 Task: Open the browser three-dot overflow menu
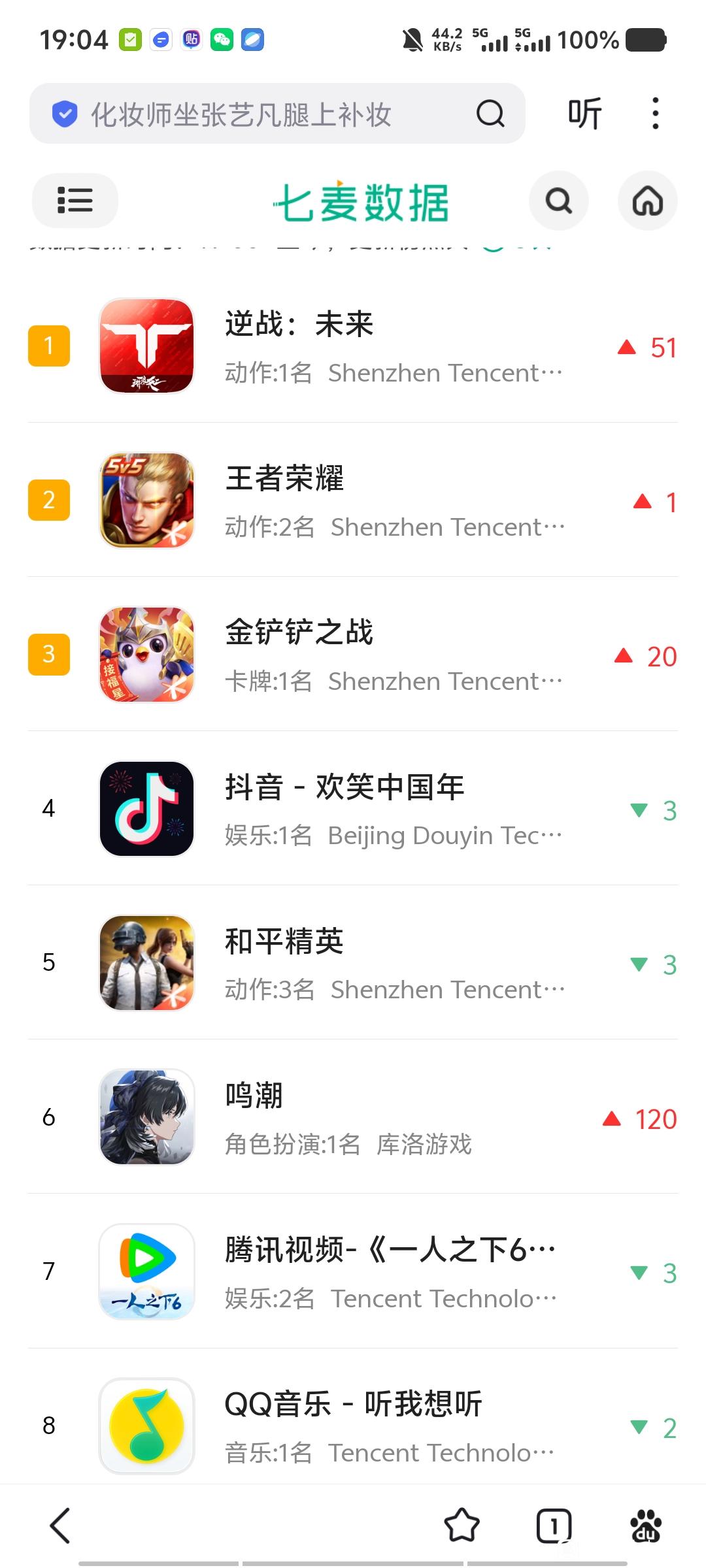tap(655, 114)
